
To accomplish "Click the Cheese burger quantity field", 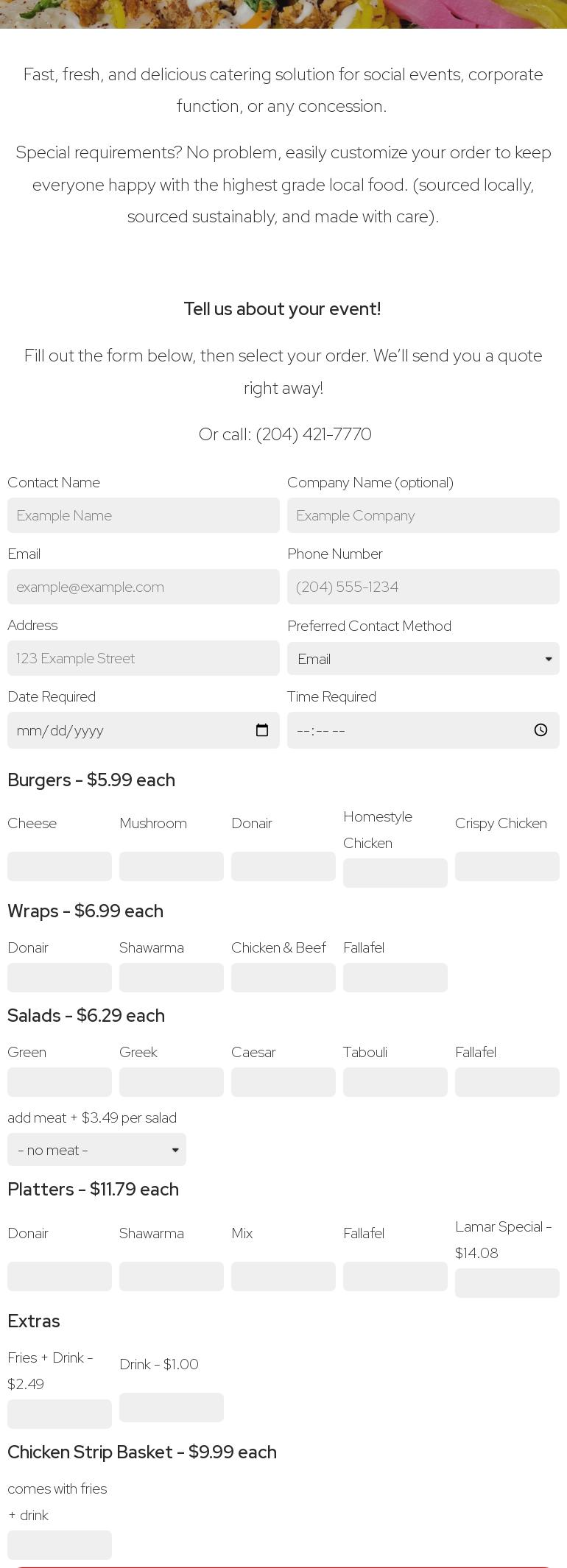I will (x=59, y=866).
